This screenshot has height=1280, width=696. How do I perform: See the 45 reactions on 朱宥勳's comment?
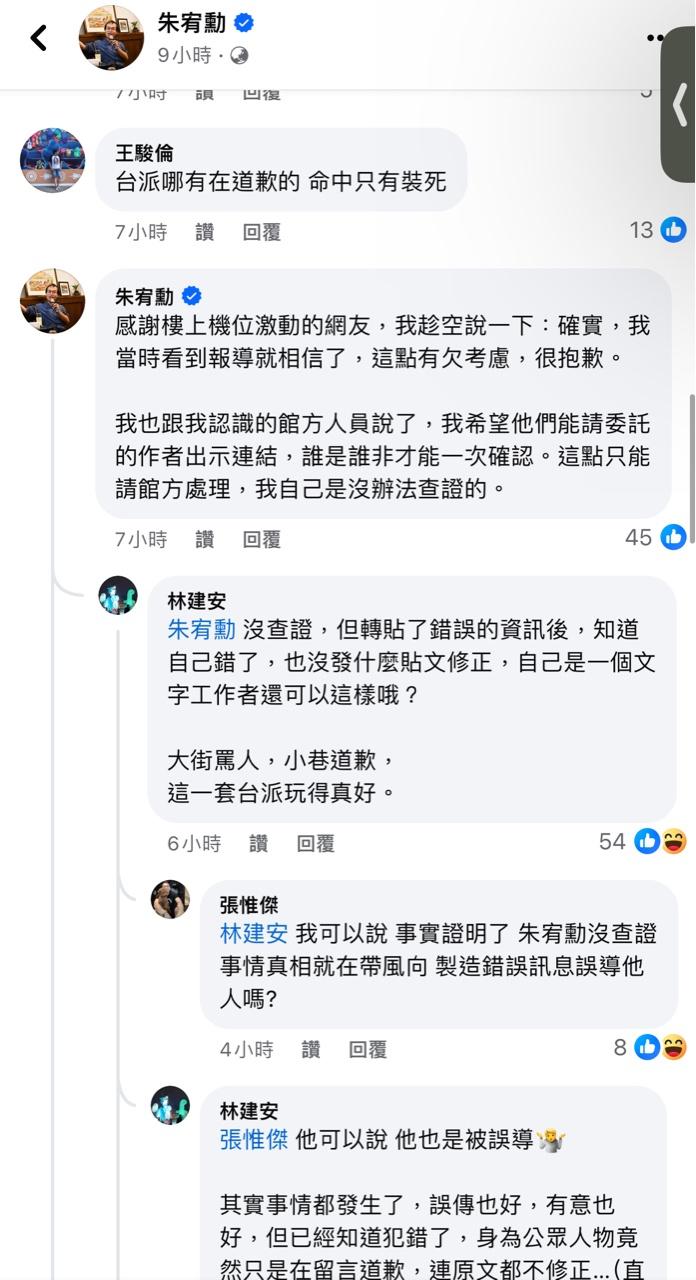[655, 537]
